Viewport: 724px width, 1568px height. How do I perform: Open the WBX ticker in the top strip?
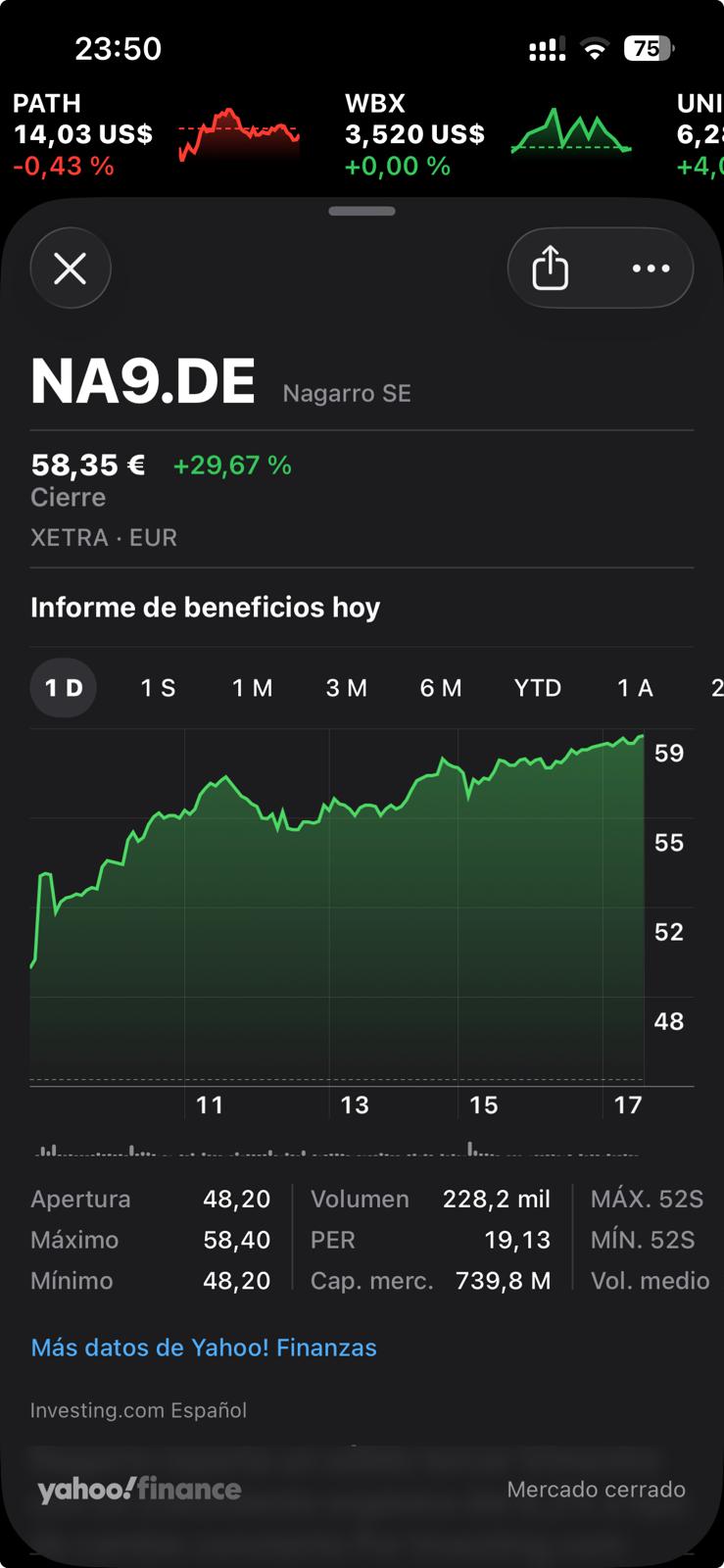click(x=488, y=134)
